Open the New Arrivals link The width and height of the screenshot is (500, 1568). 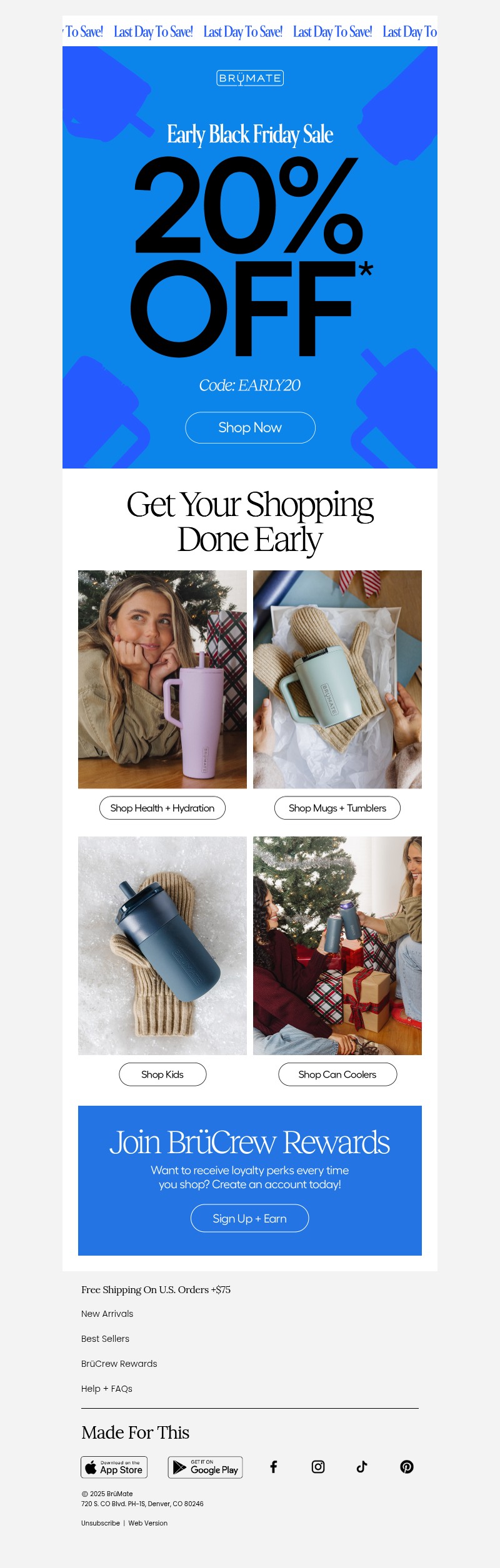107,1314
